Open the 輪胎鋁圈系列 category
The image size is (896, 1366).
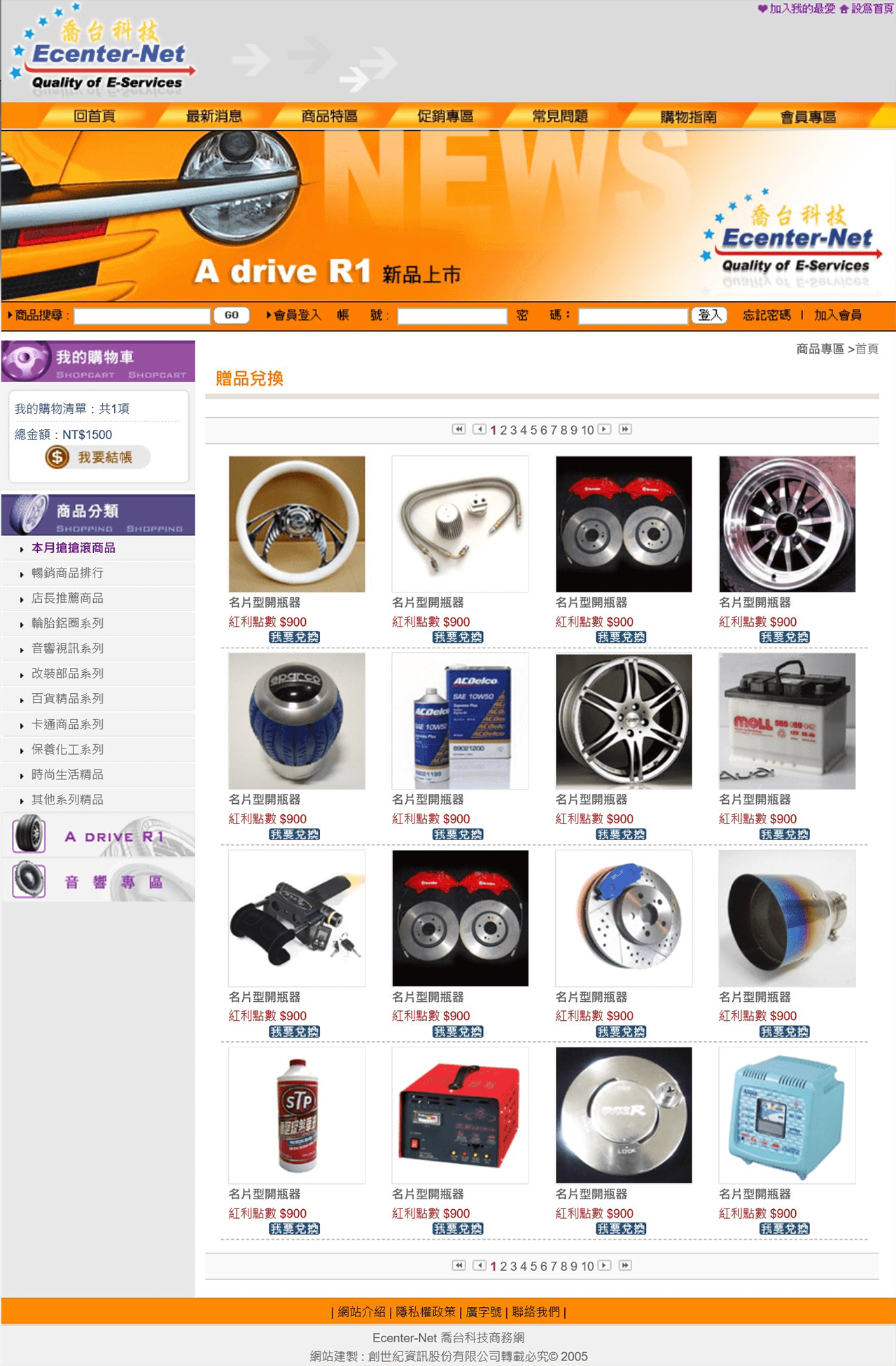[x=67, y=624]
